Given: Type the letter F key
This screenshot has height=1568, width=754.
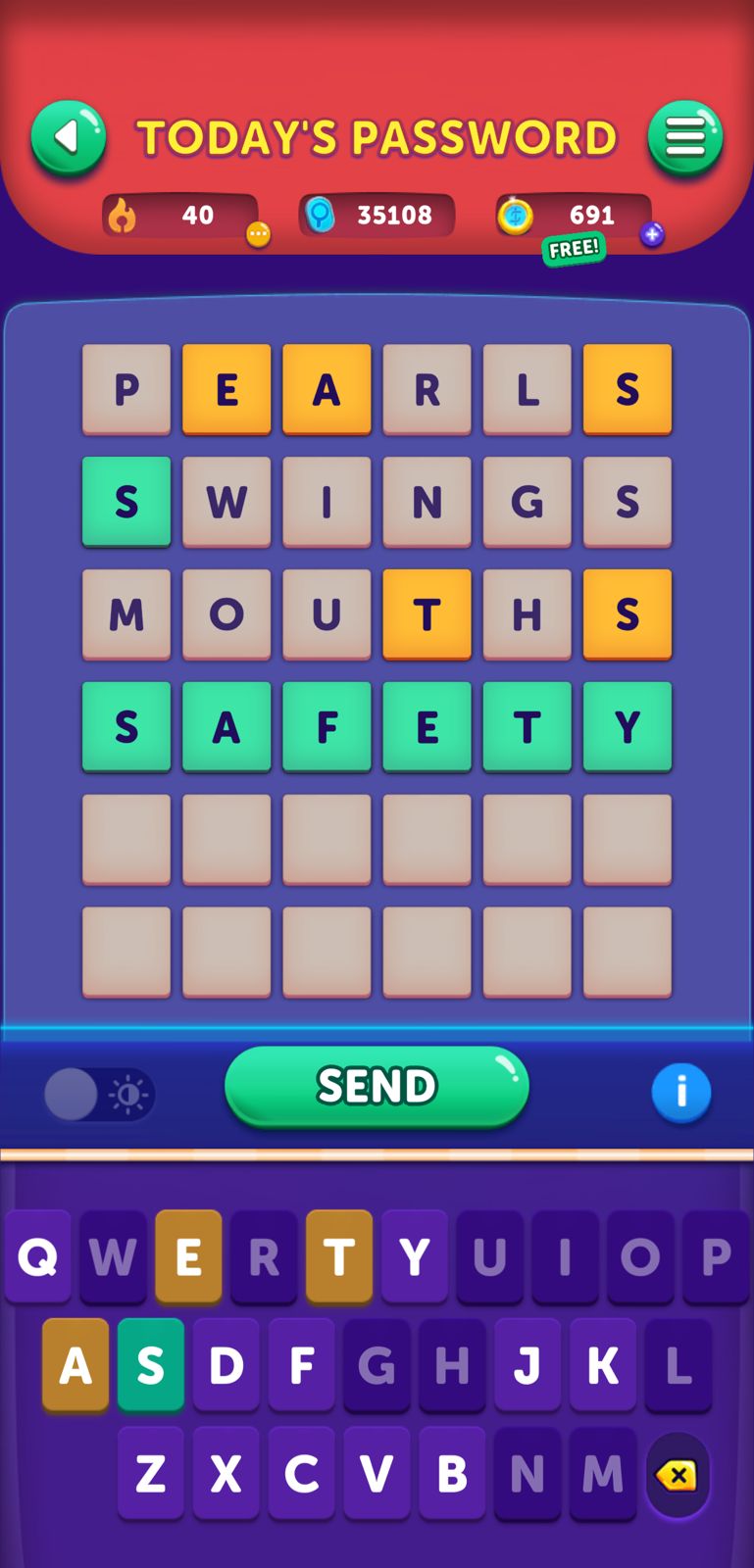Looking at the screenshot, I should click(x=301, y=1364).
